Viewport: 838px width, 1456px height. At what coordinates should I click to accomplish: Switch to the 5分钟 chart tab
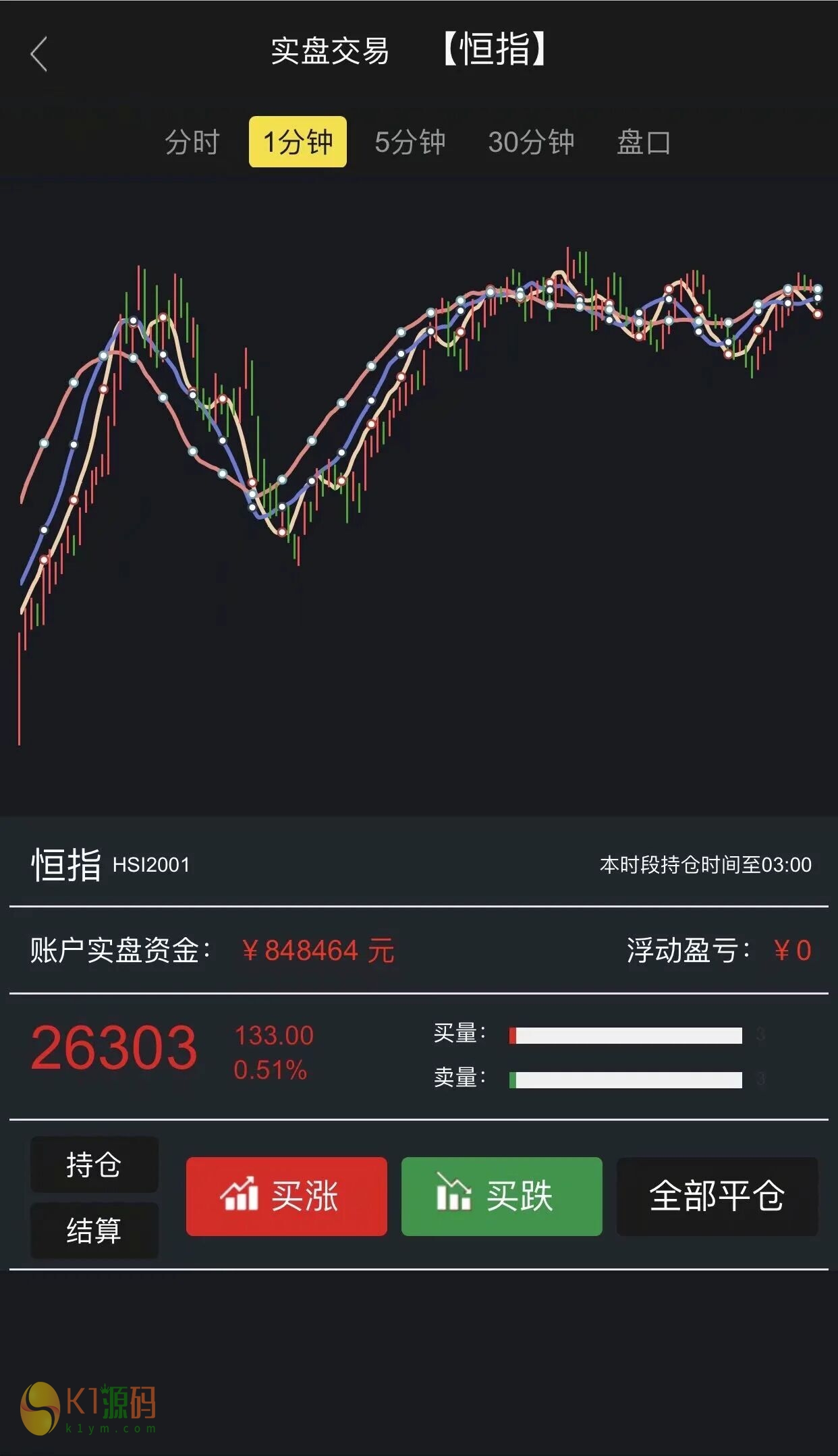click(x=410, y=142)
